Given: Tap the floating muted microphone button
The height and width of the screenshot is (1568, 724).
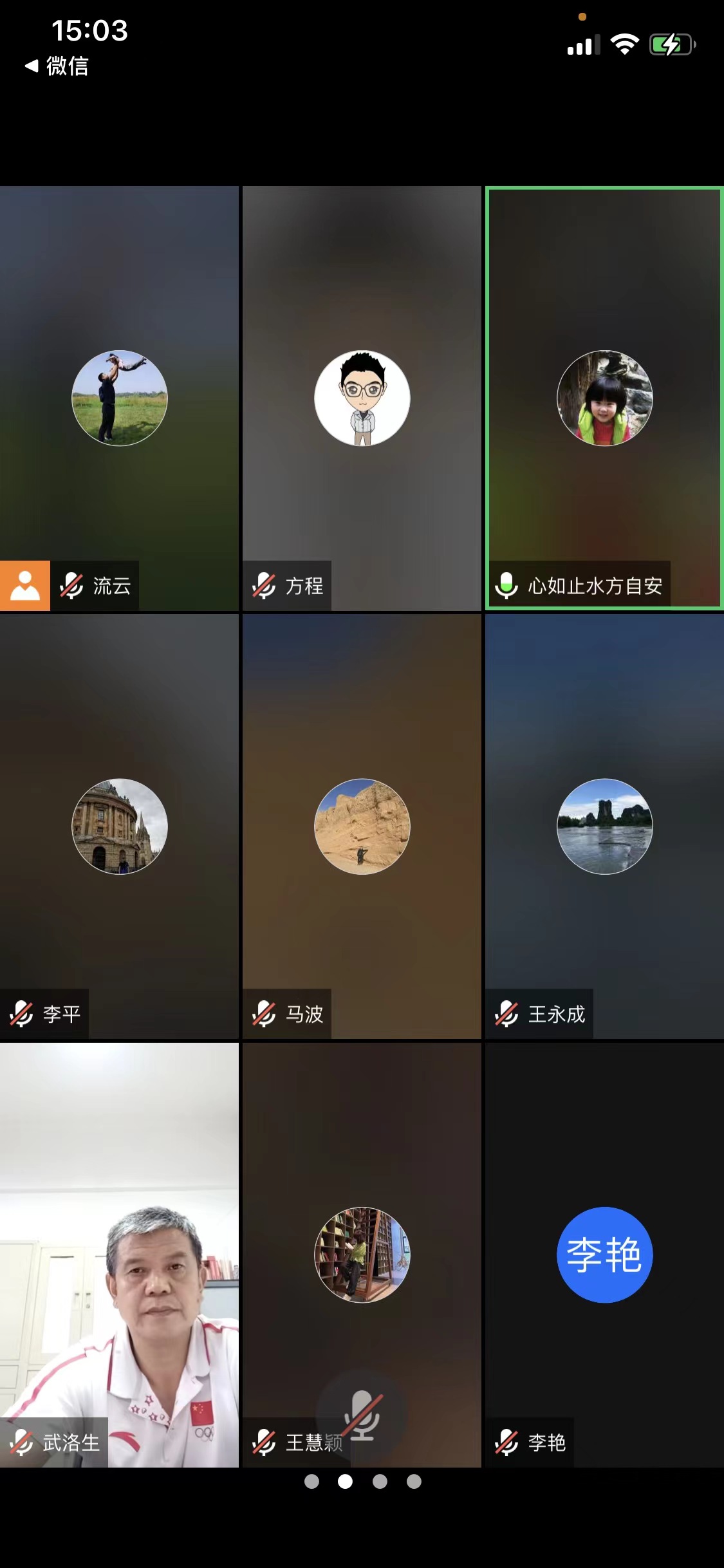Looking at the screenshot, I should 362,1412.
